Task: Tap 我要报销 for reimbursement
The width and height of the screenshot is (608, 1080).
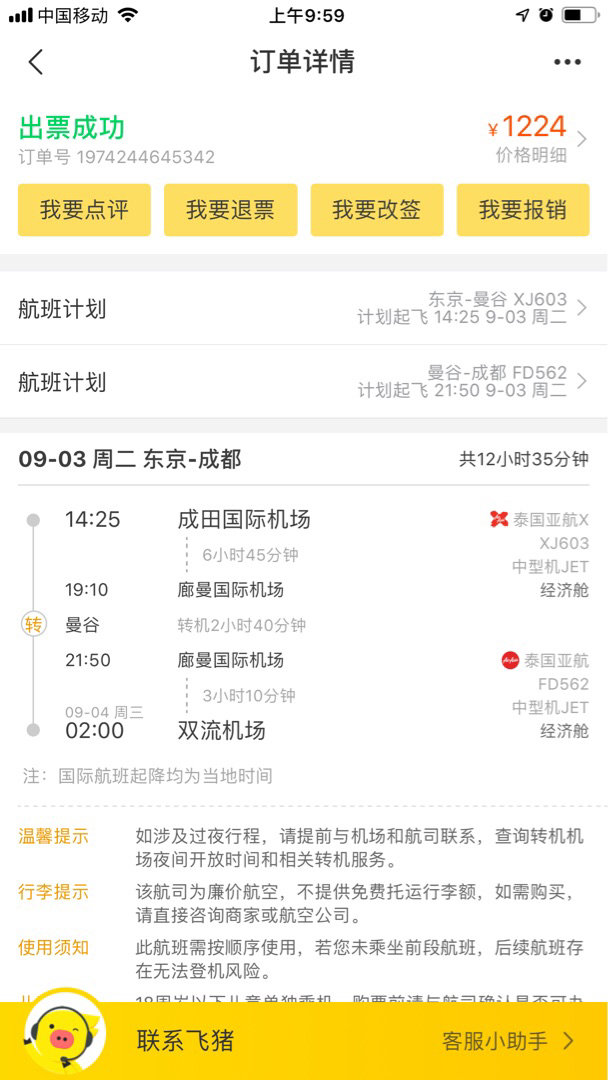Action: [523, 210]
